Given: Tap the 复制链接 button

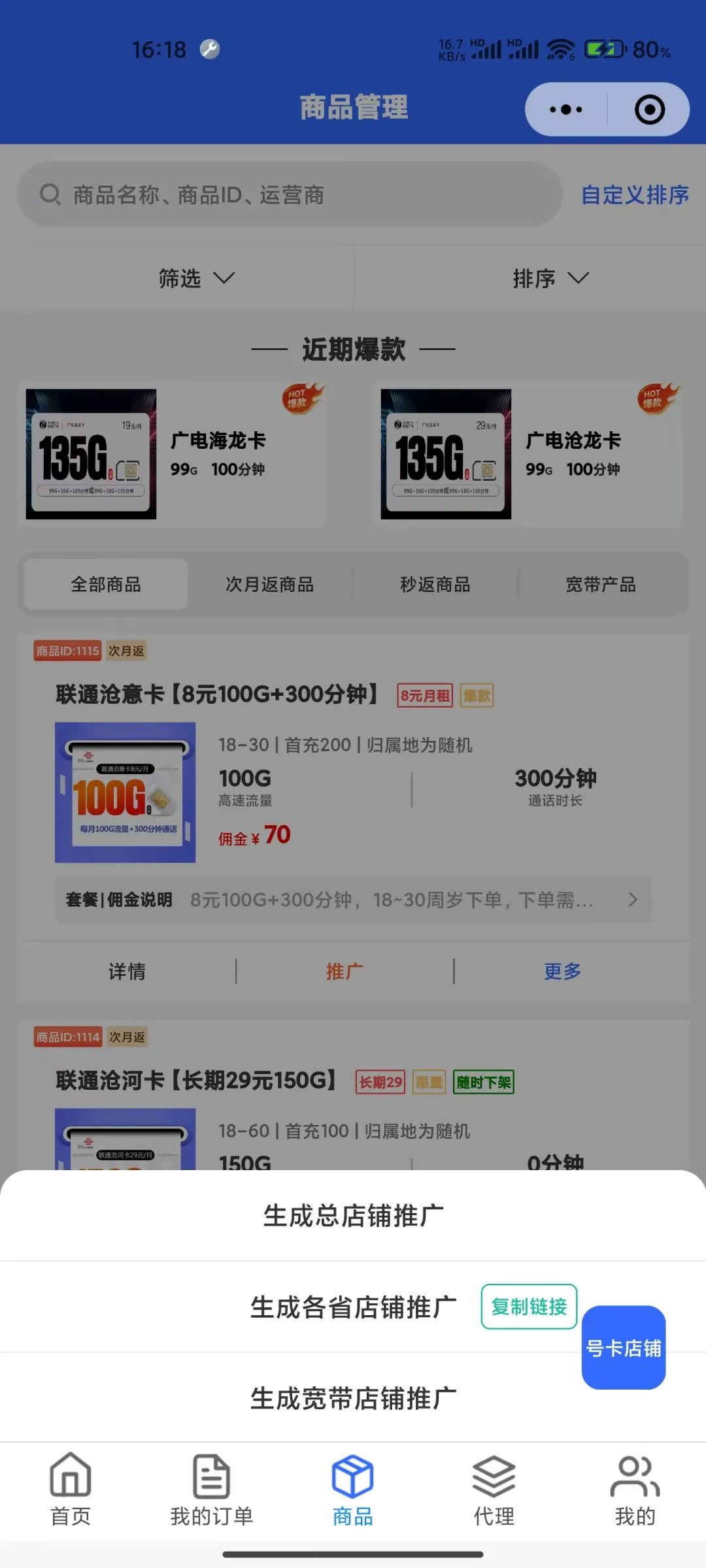Looking at the screenshot, I should click(x=529, y=1307).
